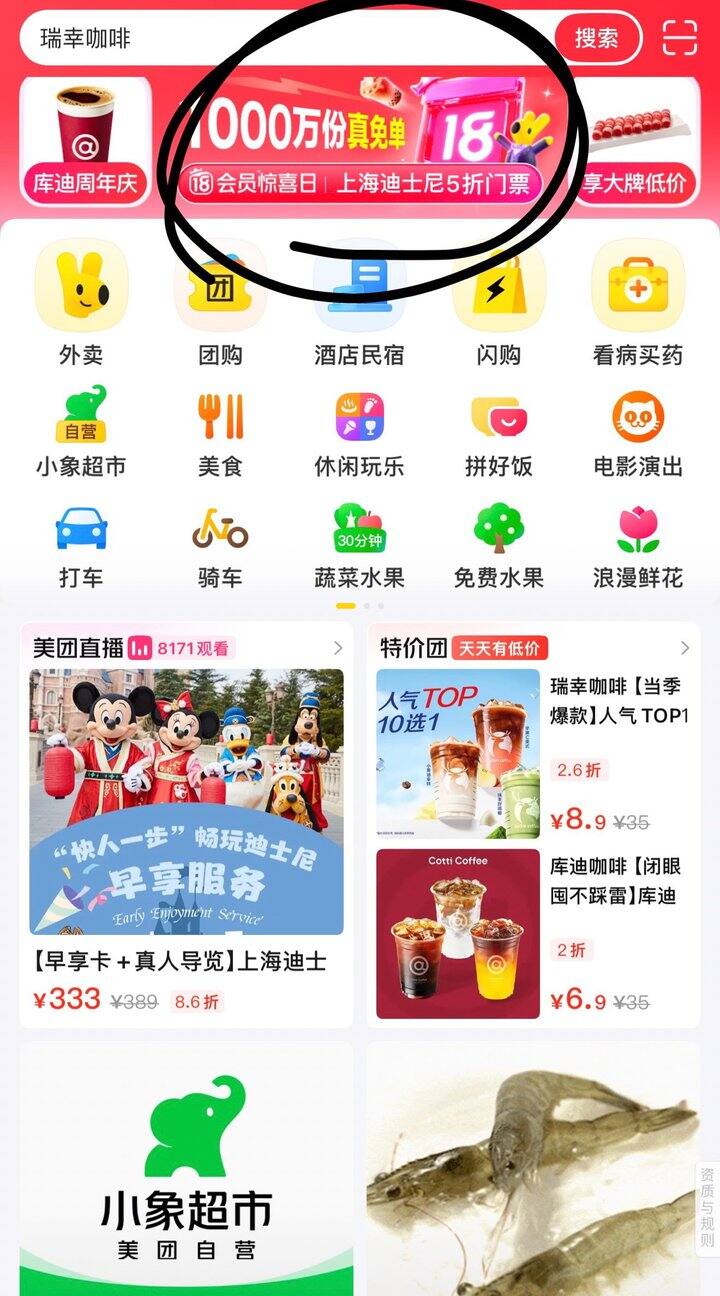
Task: Open the scan code icon
Action: [x=680, y=38]
